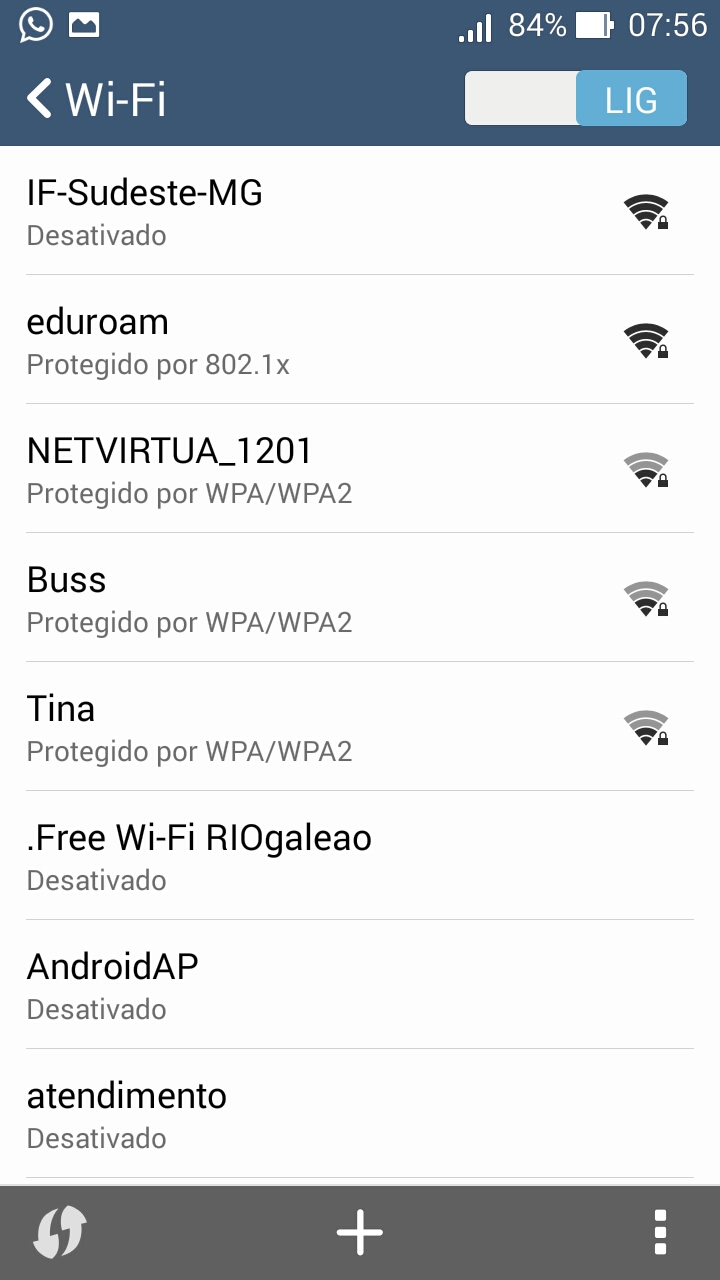Refresh the Wi-Fi network list

[60, 1232]
